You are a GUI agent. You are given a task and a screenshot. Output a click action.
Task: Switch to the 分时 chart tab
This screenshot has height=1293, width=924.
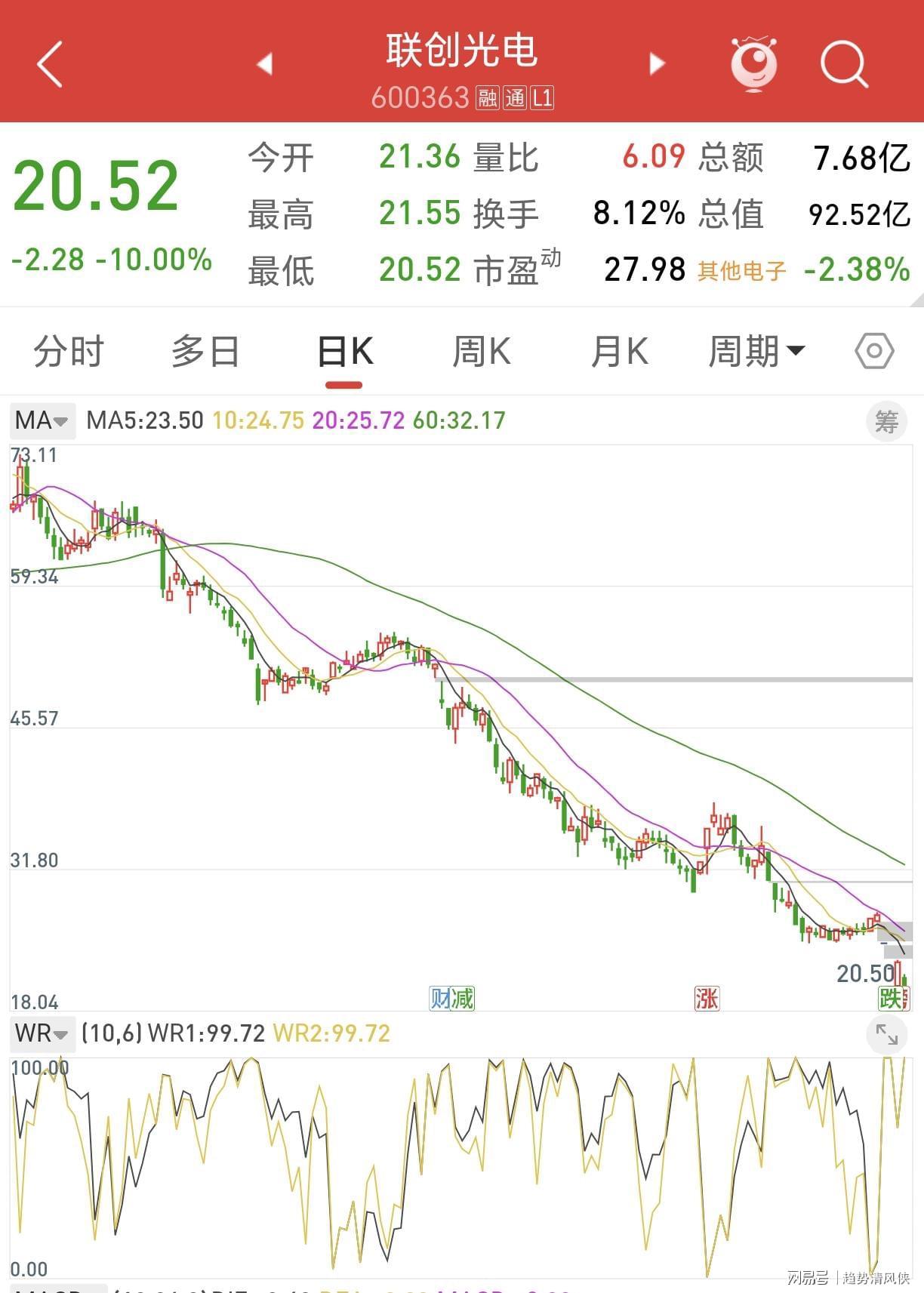pyautogui.click(x=69, y=351)
